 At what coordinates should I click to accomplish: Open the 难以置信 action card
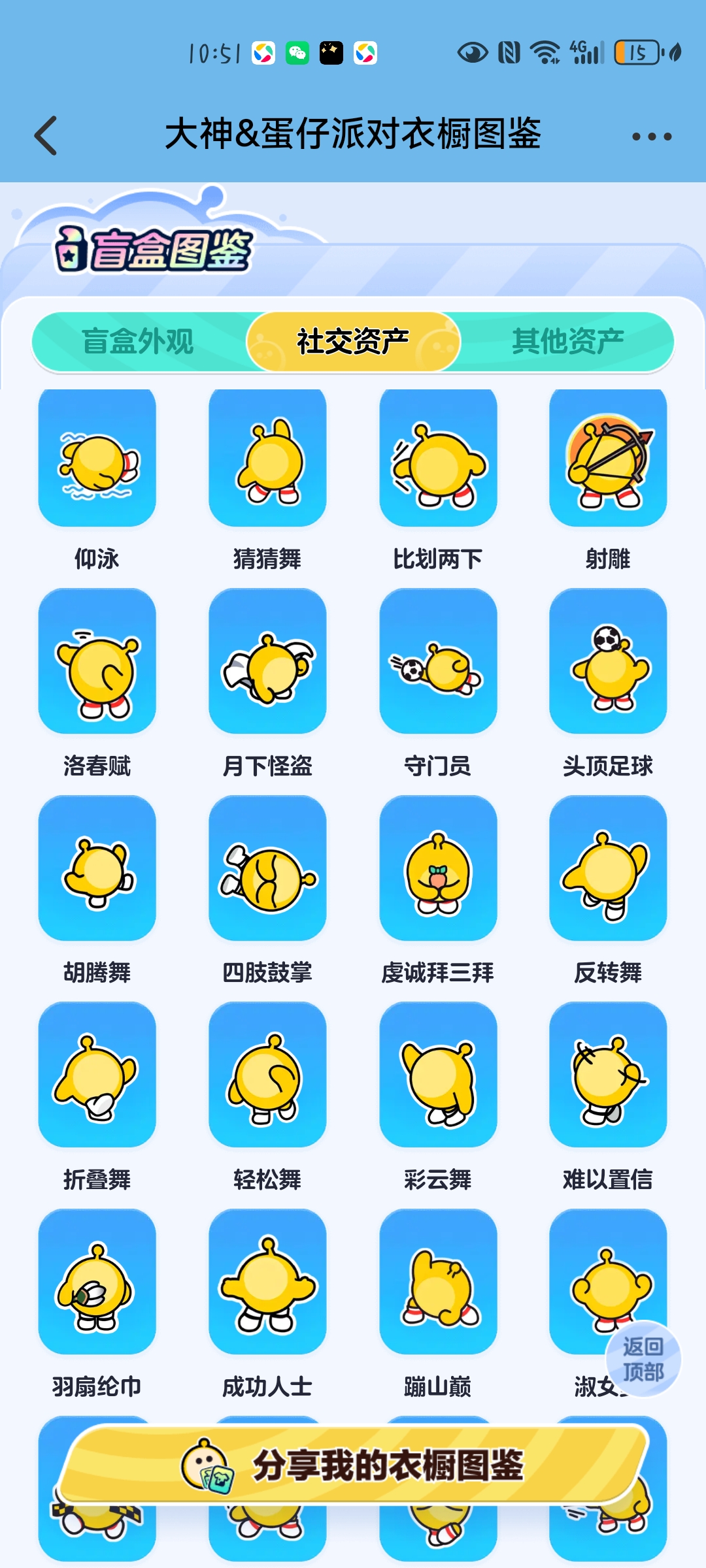pyautogui.click(x=608, y=1075)
